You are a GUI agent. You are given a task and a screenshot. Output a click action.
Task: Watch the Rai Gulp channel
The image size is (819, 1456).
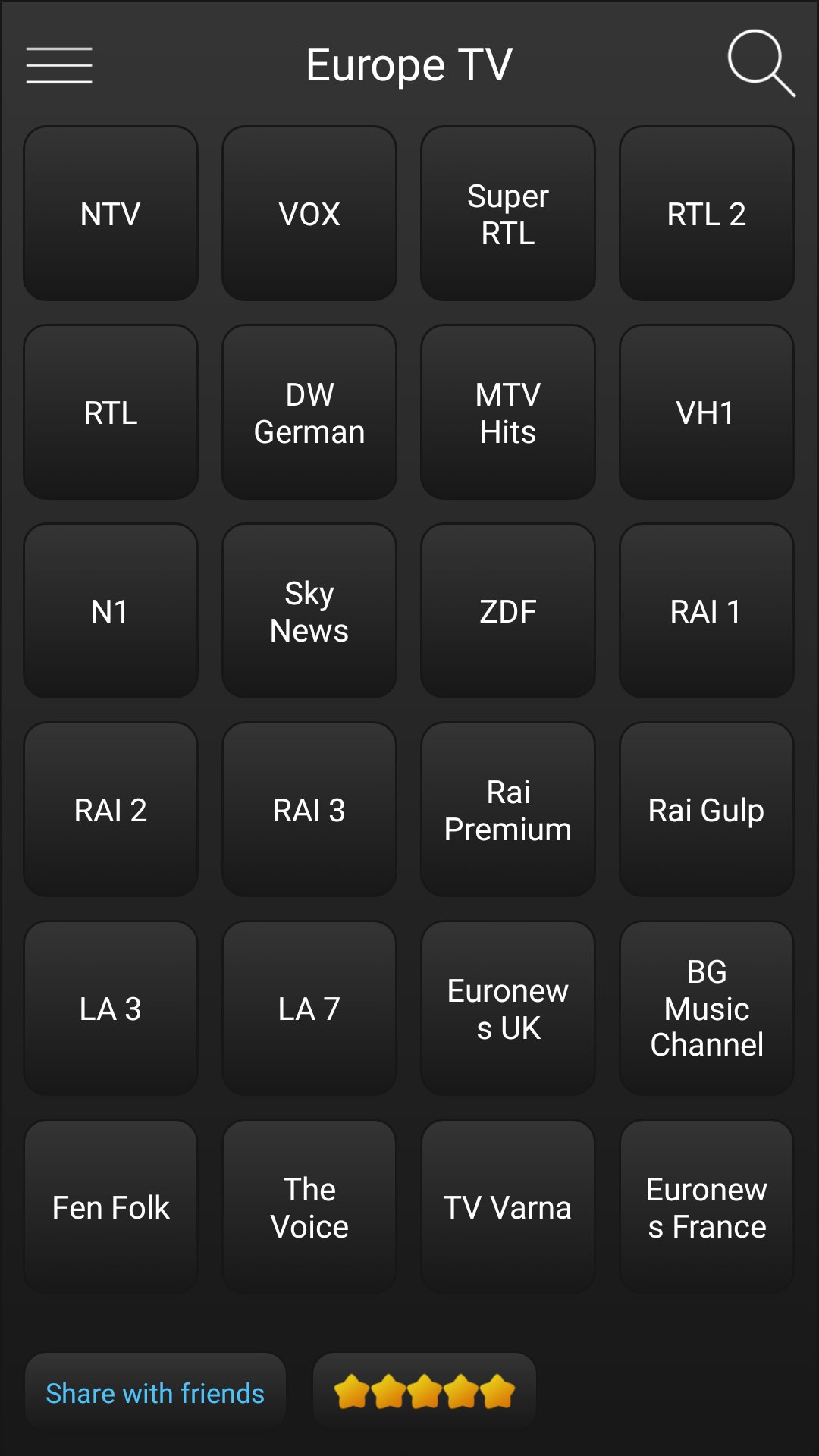(x=706, y=809)
